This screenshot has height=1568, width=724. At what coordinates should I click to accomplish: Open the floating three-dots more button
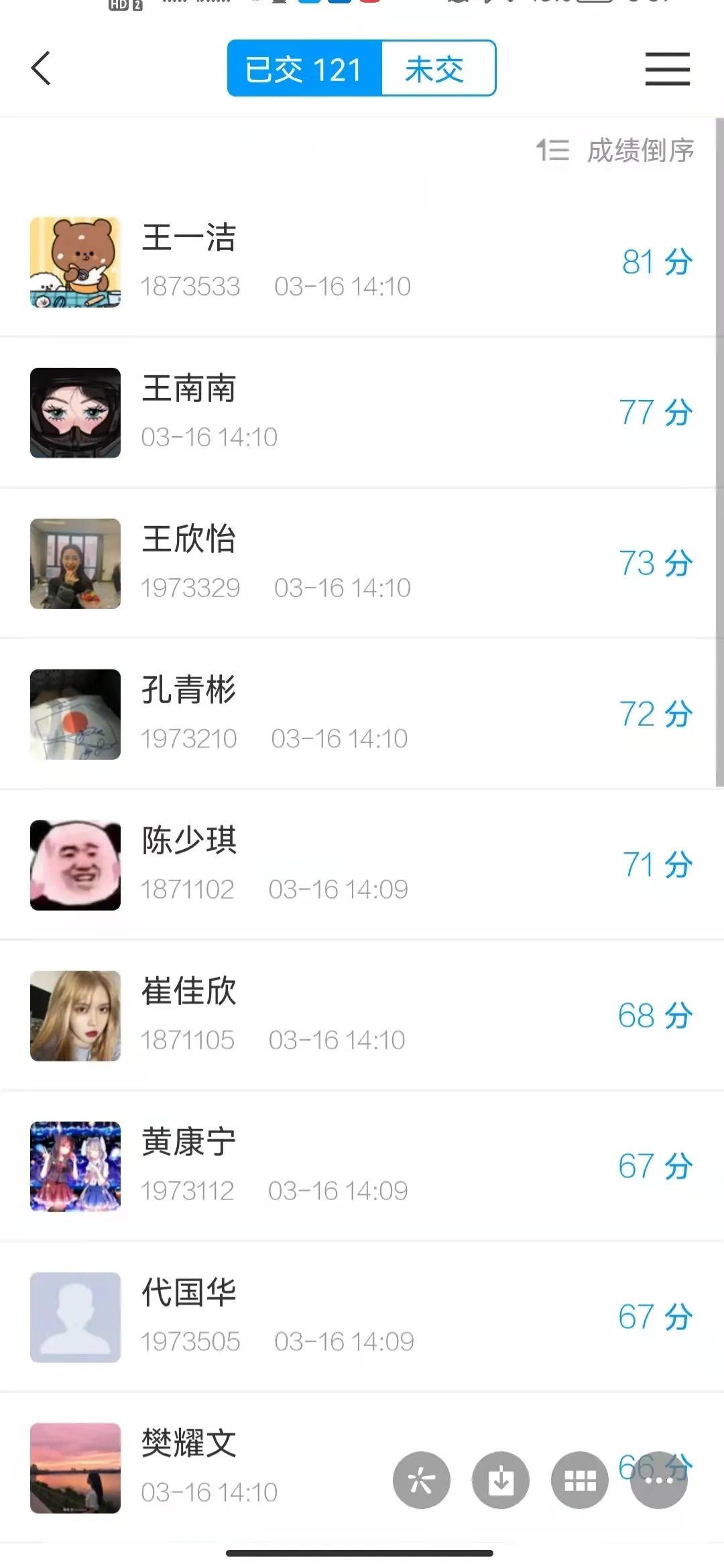pos(659,1480)
